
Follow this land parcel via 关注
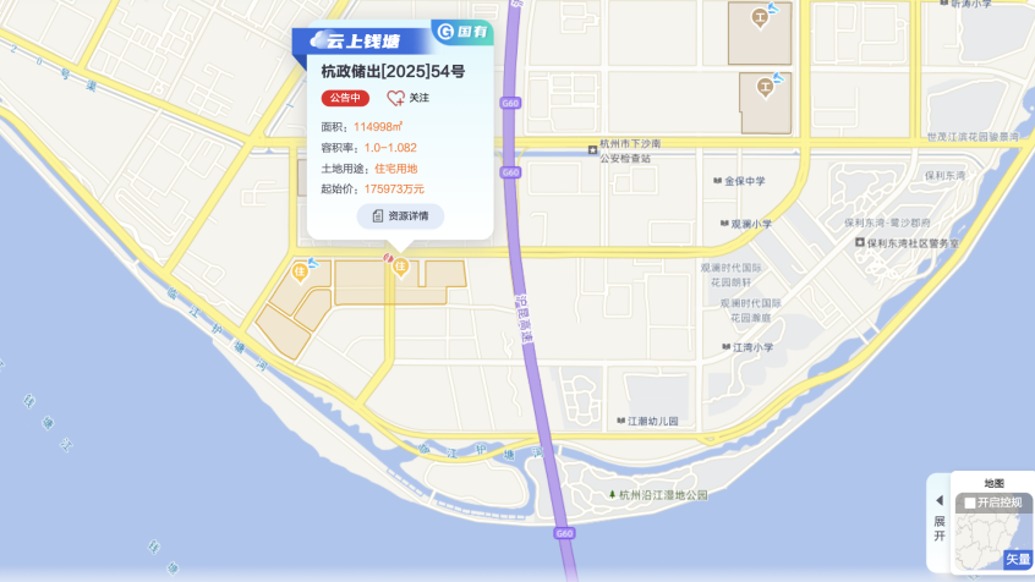(408, 98)
